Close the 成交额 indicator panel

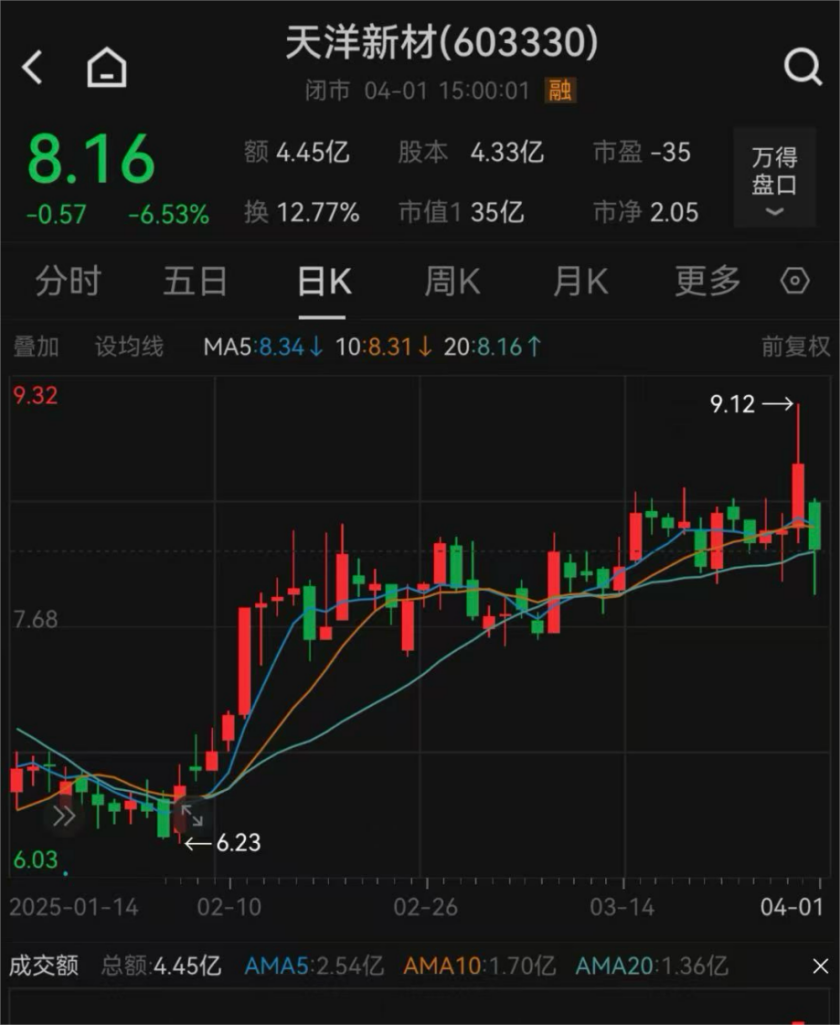pos(820,966)
